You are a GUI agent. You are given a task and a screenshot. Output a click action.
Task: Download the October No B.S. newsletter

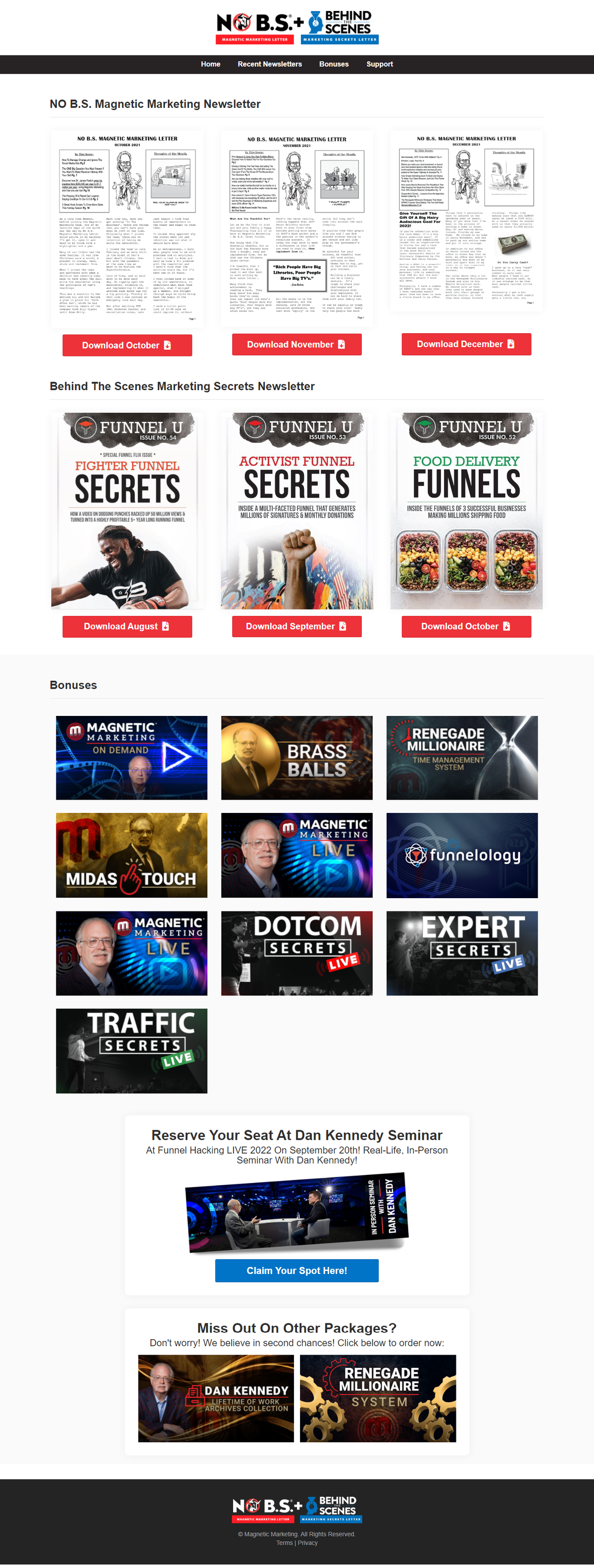pos(127,345)
